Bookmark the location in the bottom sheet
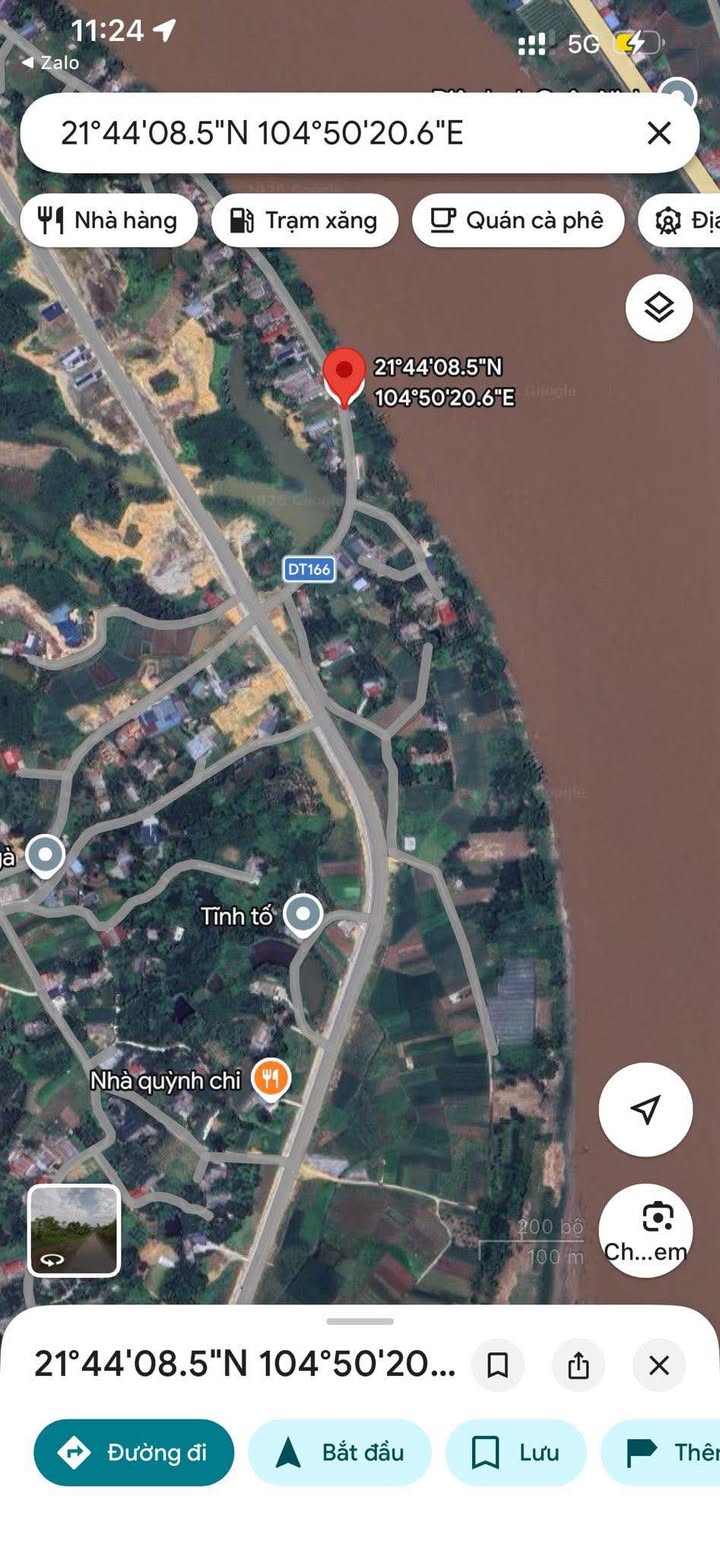This screenshot has height=1557, width=720. point(497,1365)
